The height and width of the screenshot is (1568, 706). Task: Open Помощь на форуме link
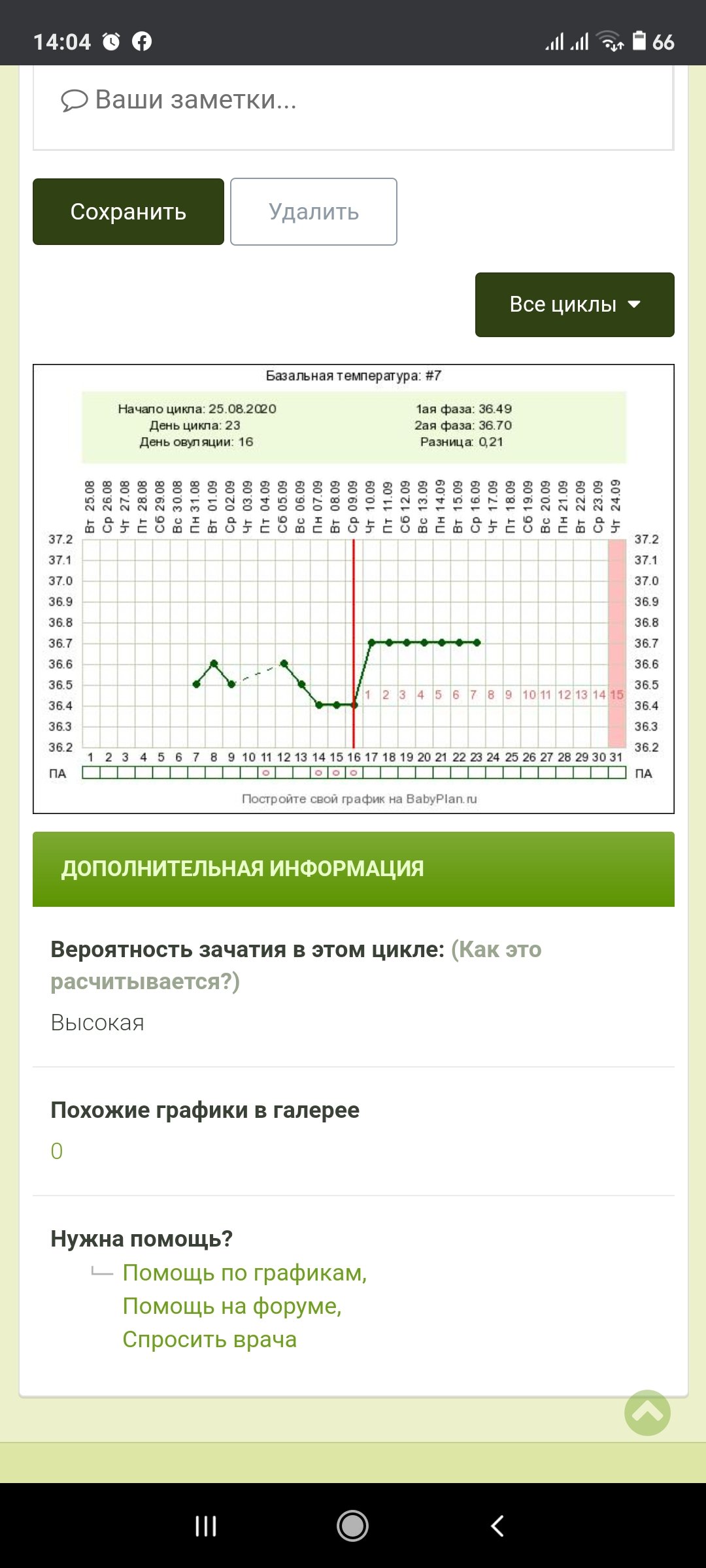[232, 1306]
